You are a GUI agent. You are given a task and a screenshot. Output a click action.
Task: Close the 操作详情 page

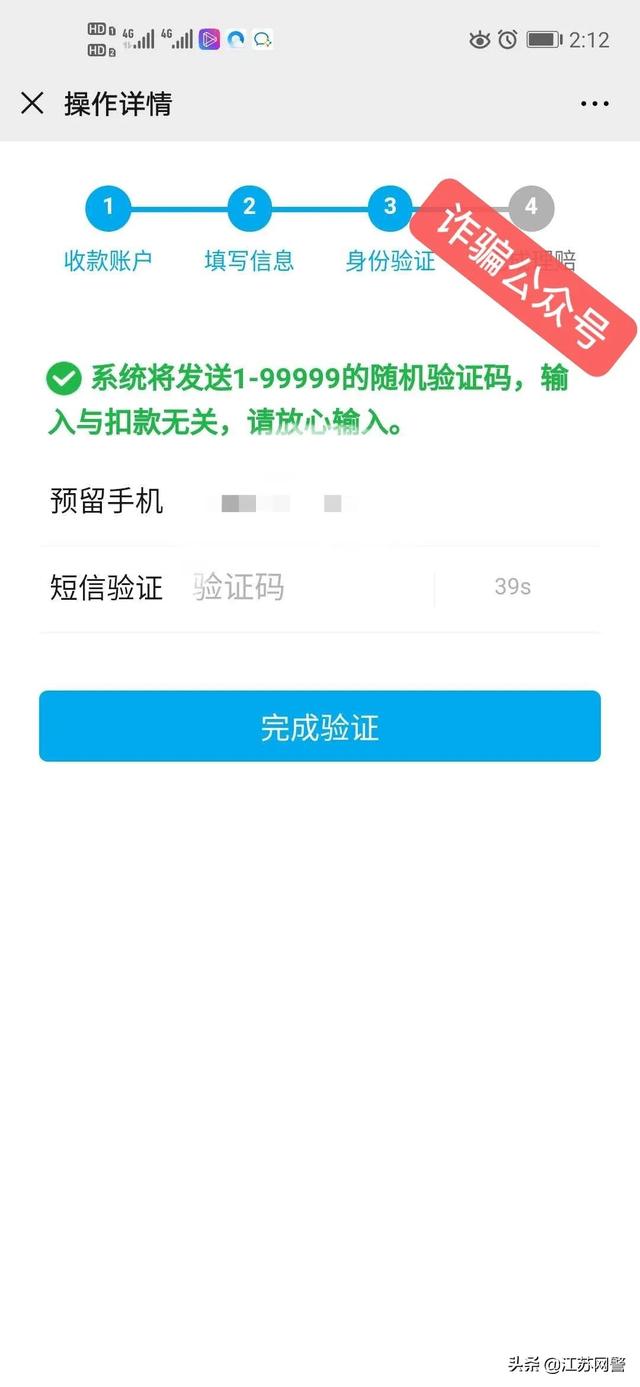click(x=32, y=103)
